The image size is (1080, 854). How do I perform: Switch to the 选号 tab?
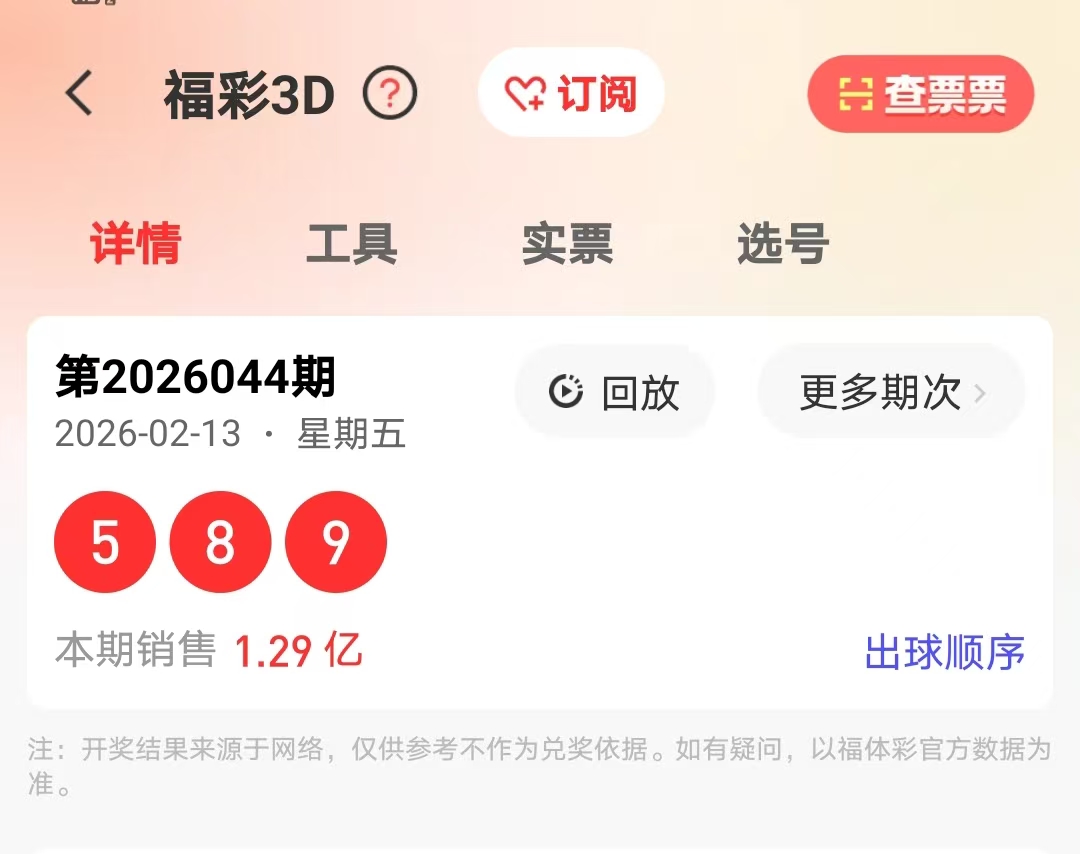[783, 244]
